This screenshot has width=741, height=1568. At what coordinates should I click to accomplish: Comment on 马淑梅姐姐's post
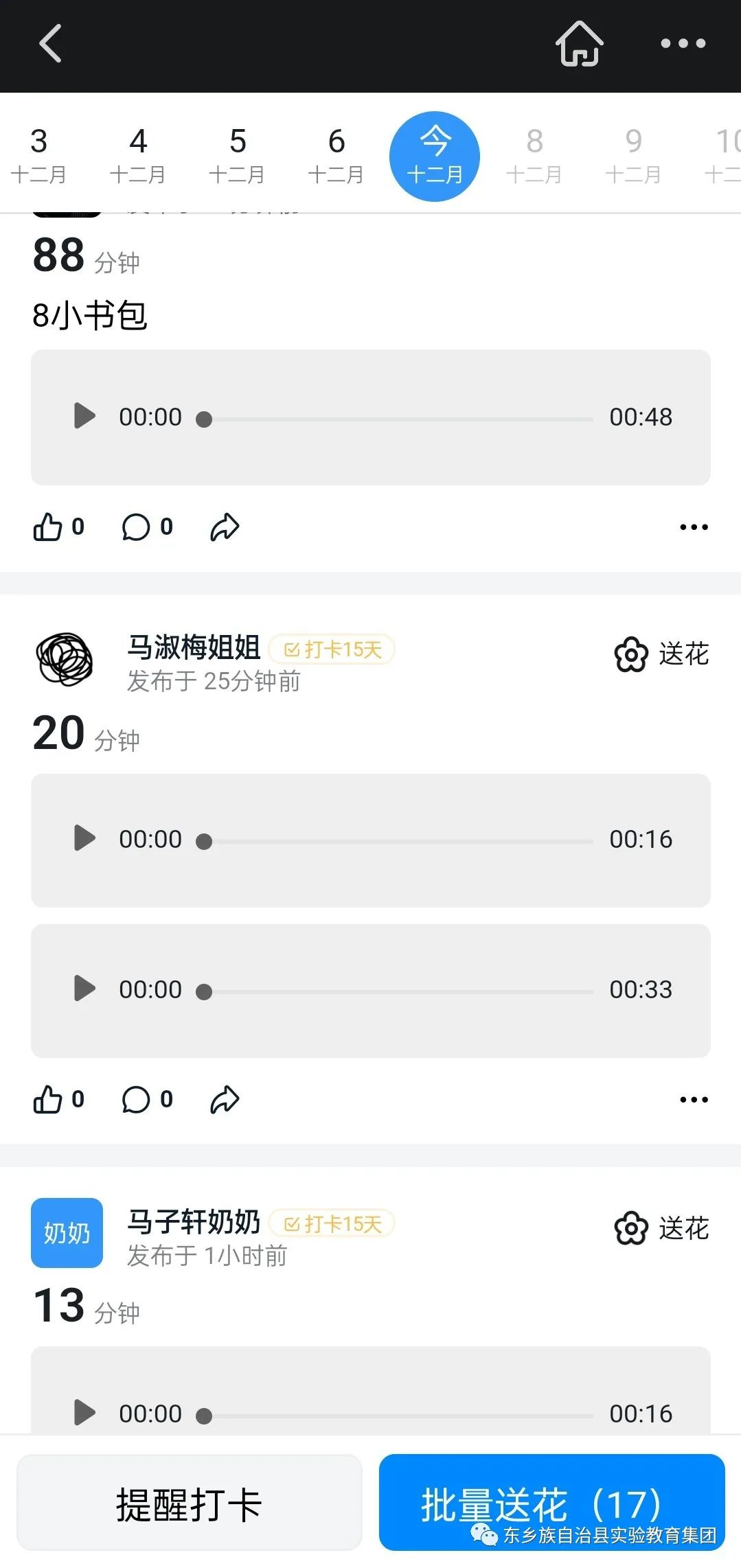click(x=137, y=1100)
